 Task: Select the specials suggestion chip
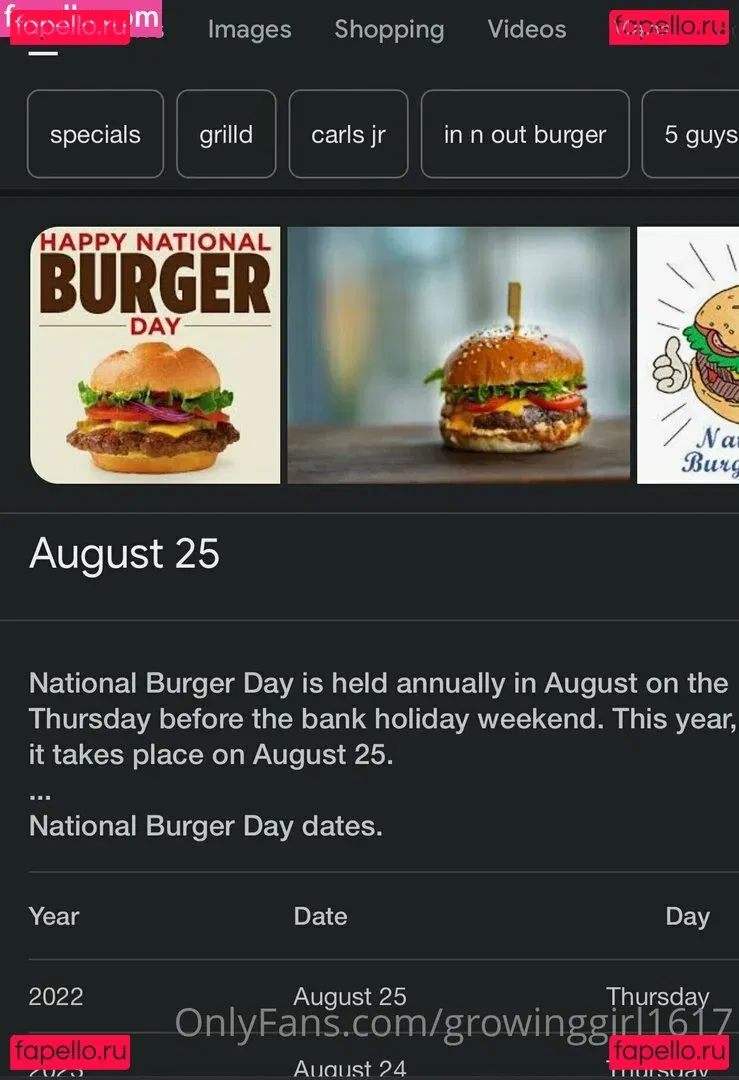(95, 134)
